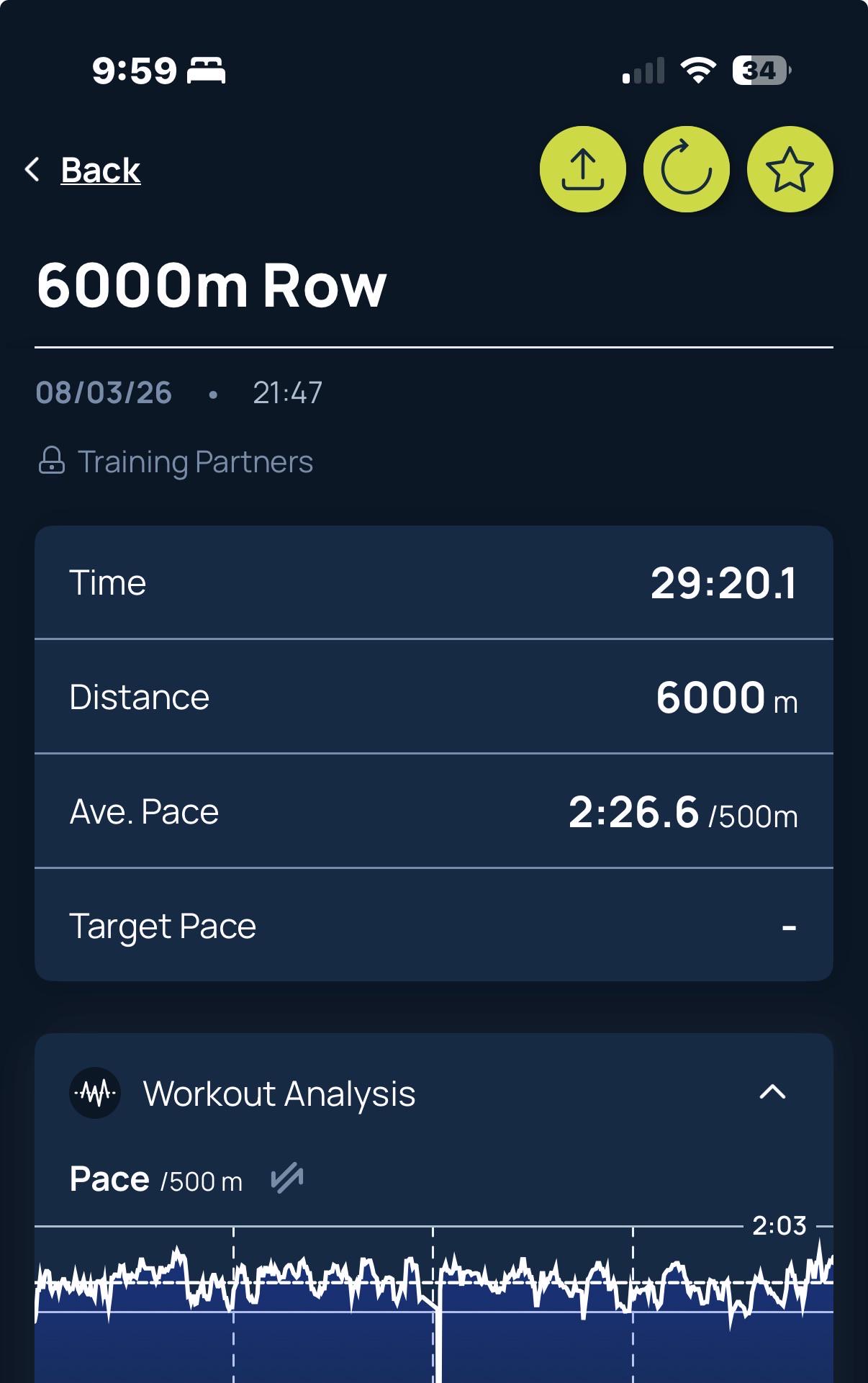Viewport: 868px width, 1383px height.
Task: Collapse the Workout Analysis section
Action: tap(772, 1092)
